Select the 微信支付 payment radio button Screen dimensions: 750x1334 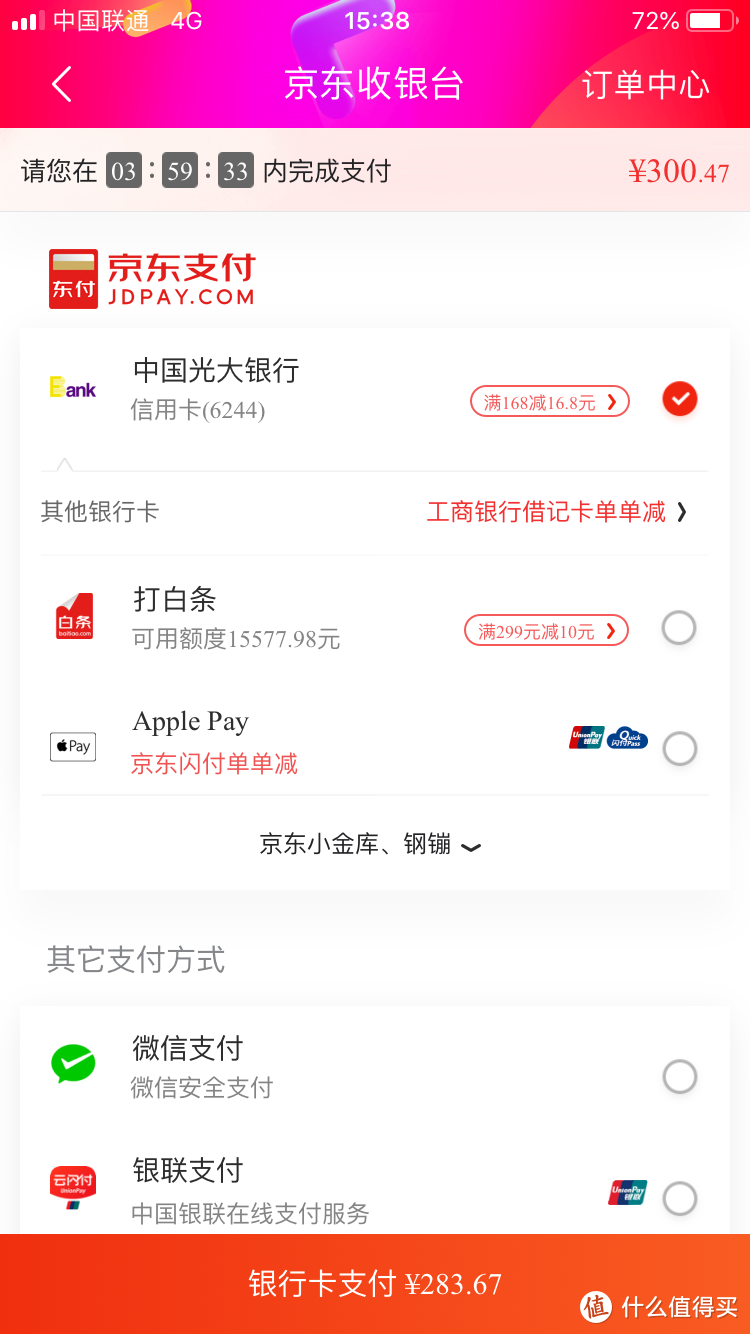coord(679,1076)
